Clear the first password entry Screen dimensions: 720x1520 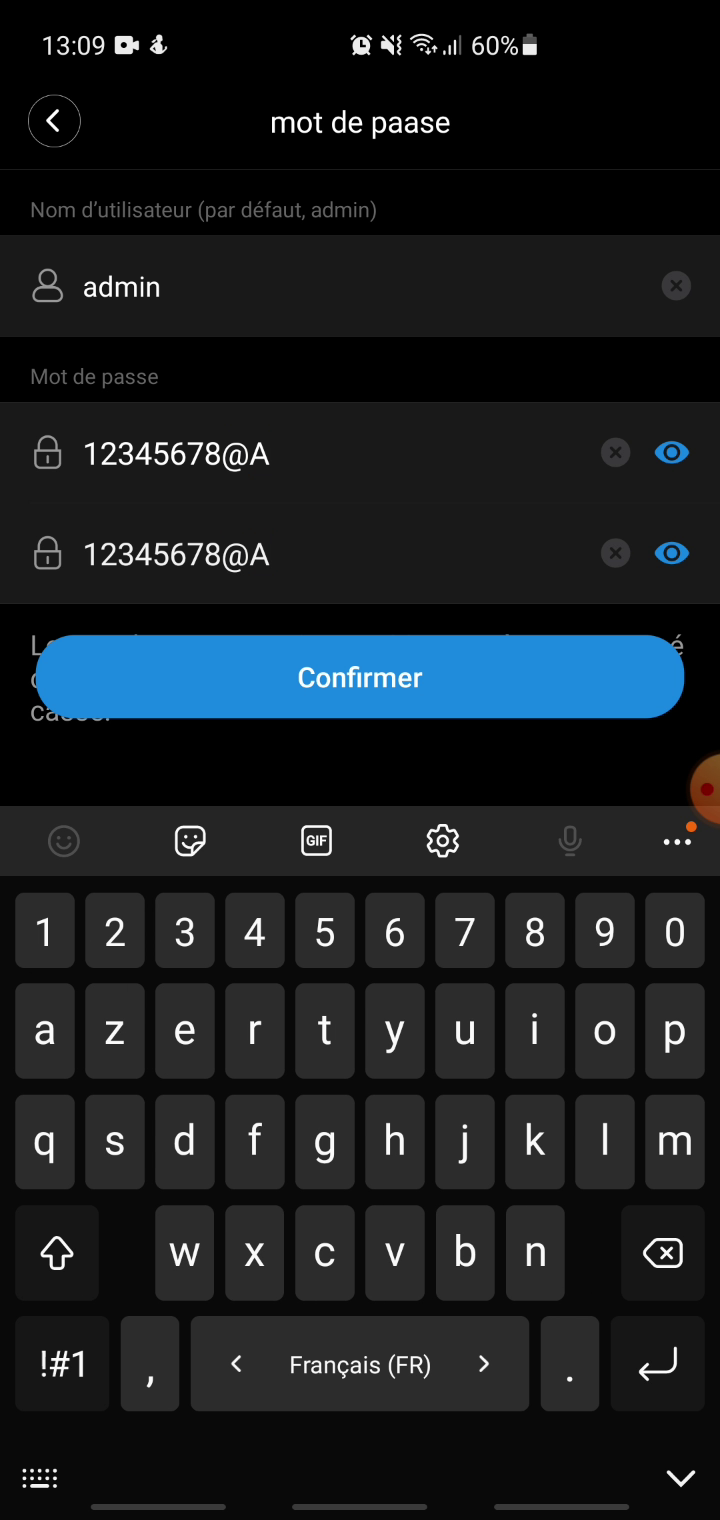pyautogui.click(x=615, y=453)
